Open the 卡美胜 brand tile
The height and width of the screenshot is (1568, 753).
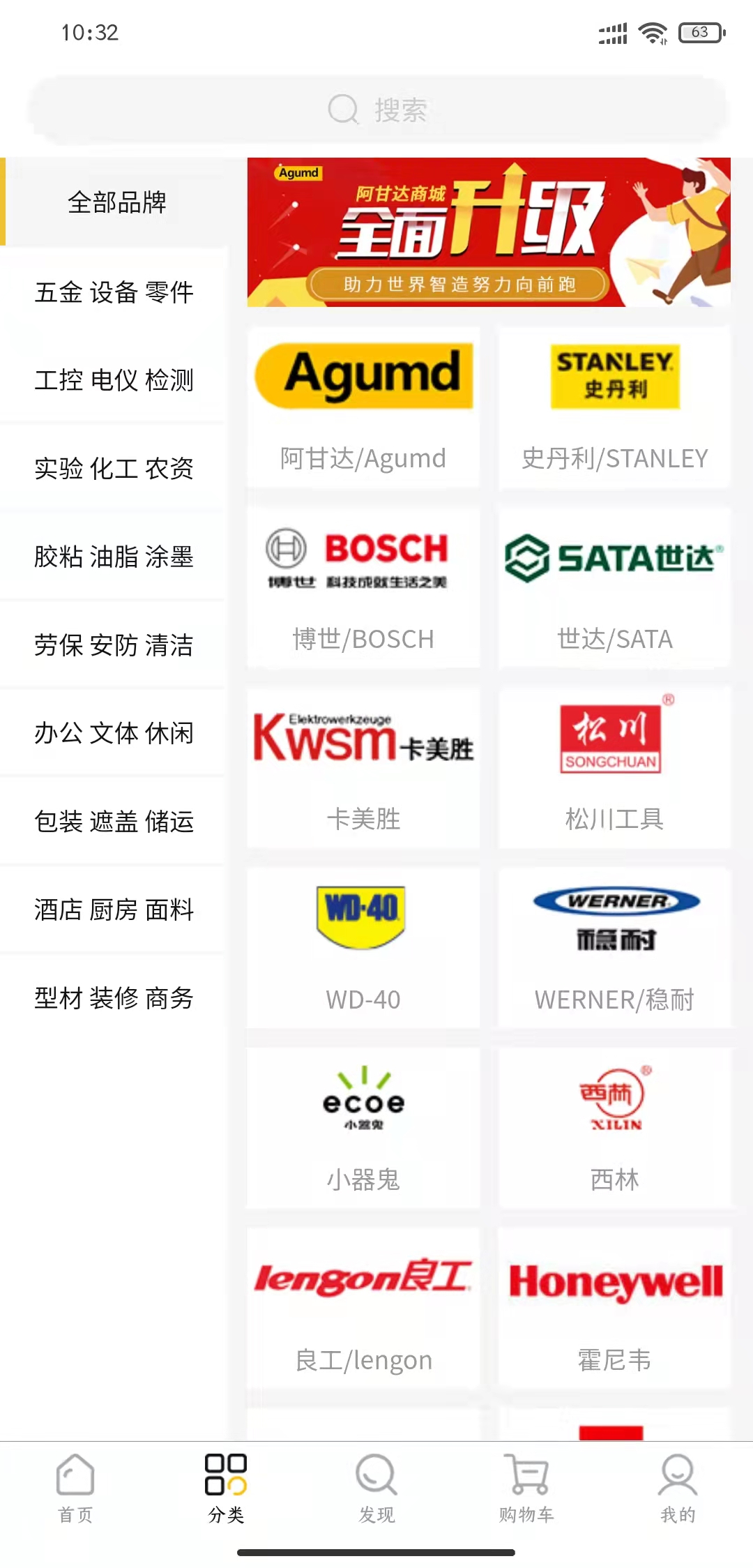363,767
